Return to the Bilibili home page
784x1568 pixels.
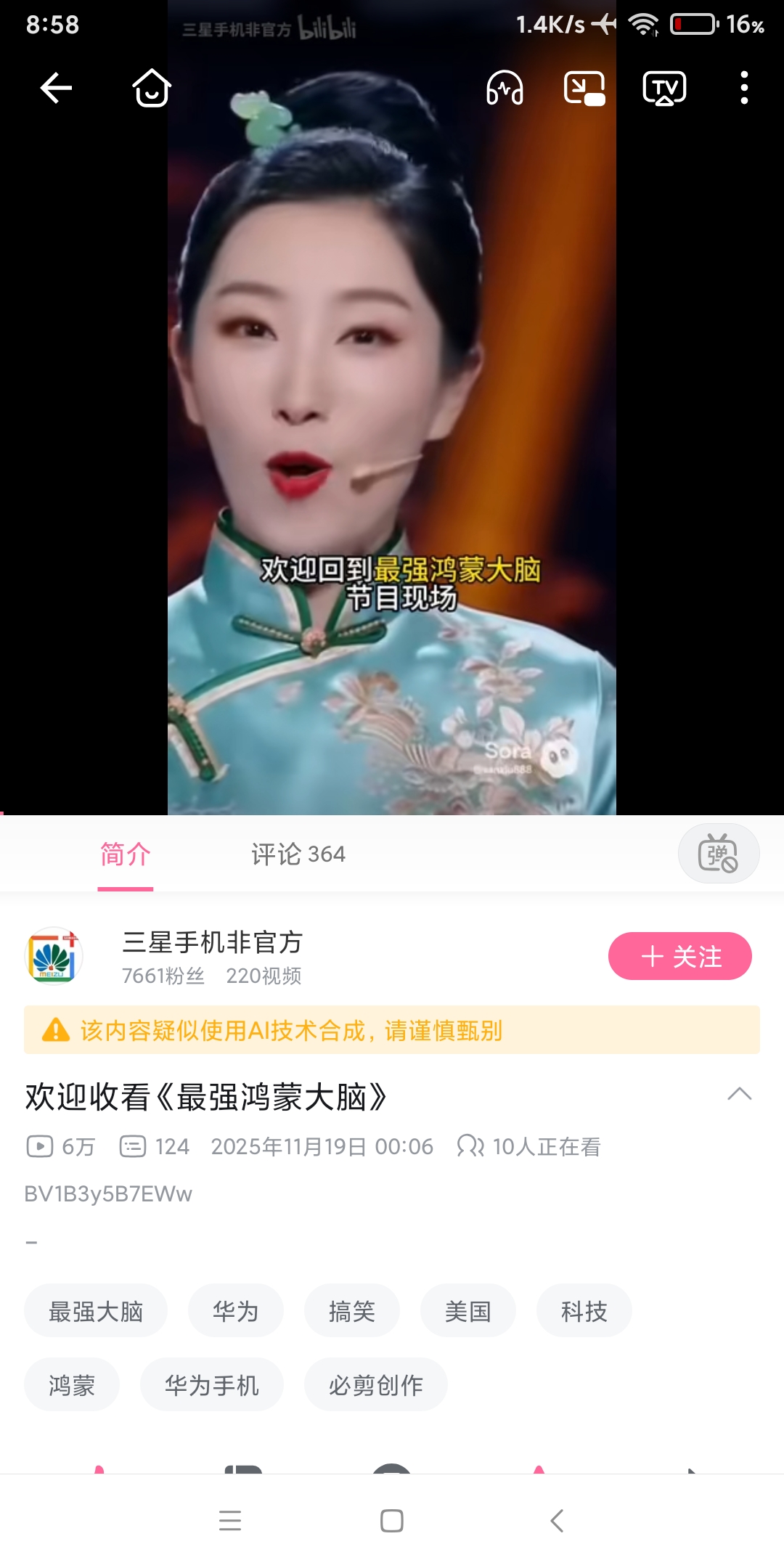tap(151, 89)
